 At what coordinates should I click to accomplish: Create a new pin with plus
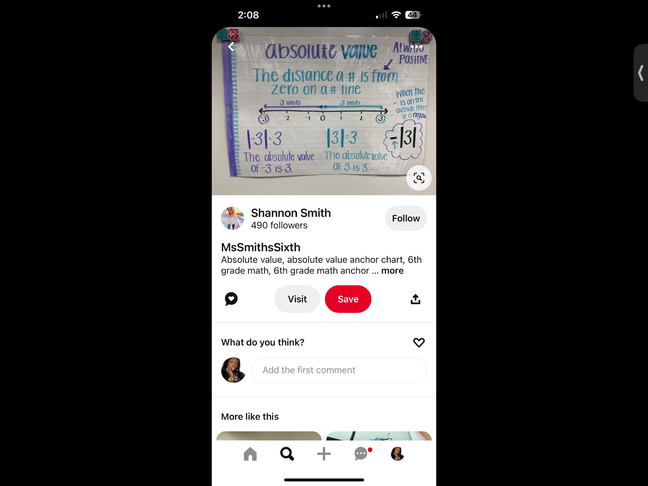pos(324,454)
